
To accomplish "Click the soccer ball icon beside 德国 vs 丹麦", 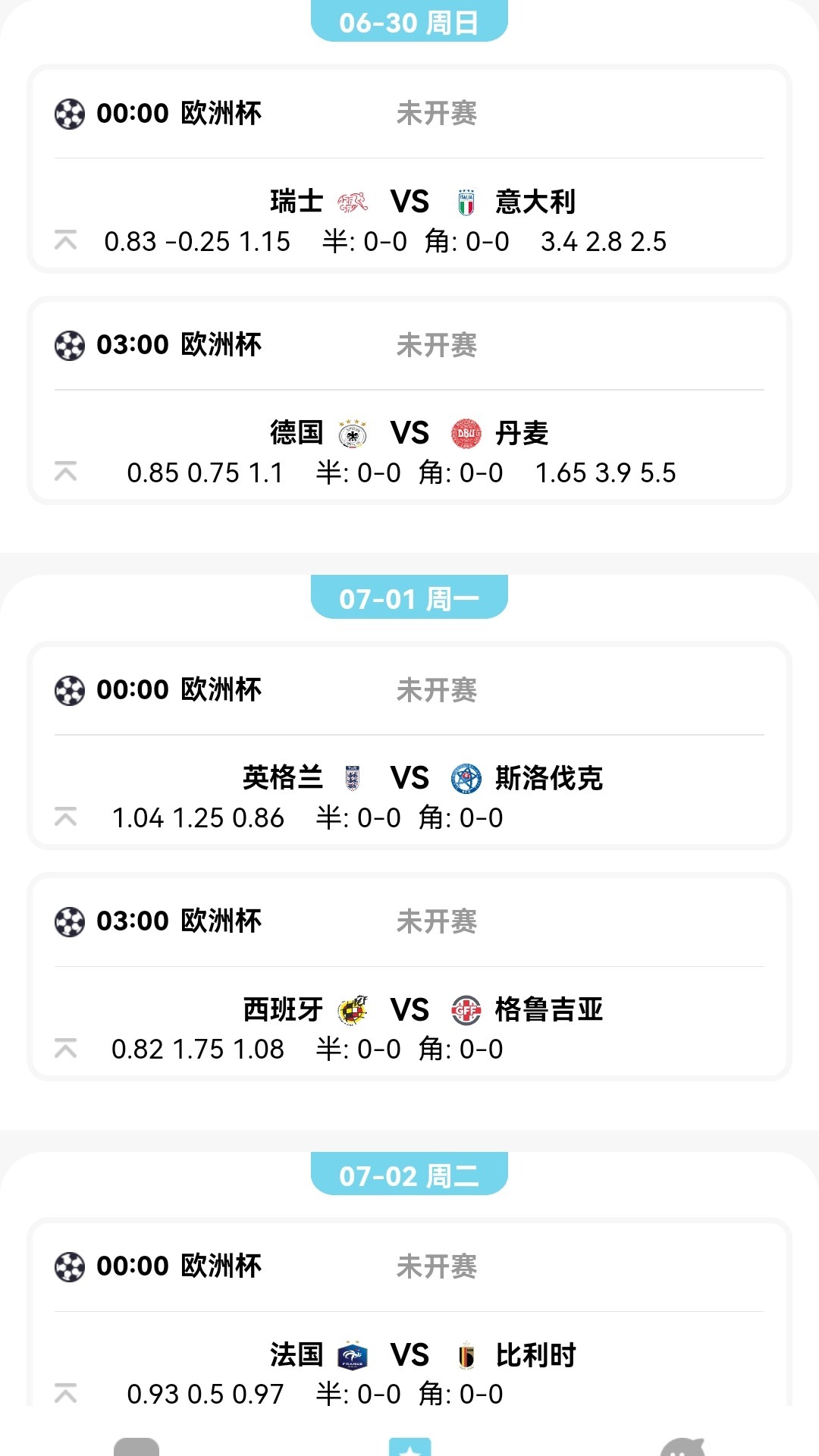I will [71, 345].
